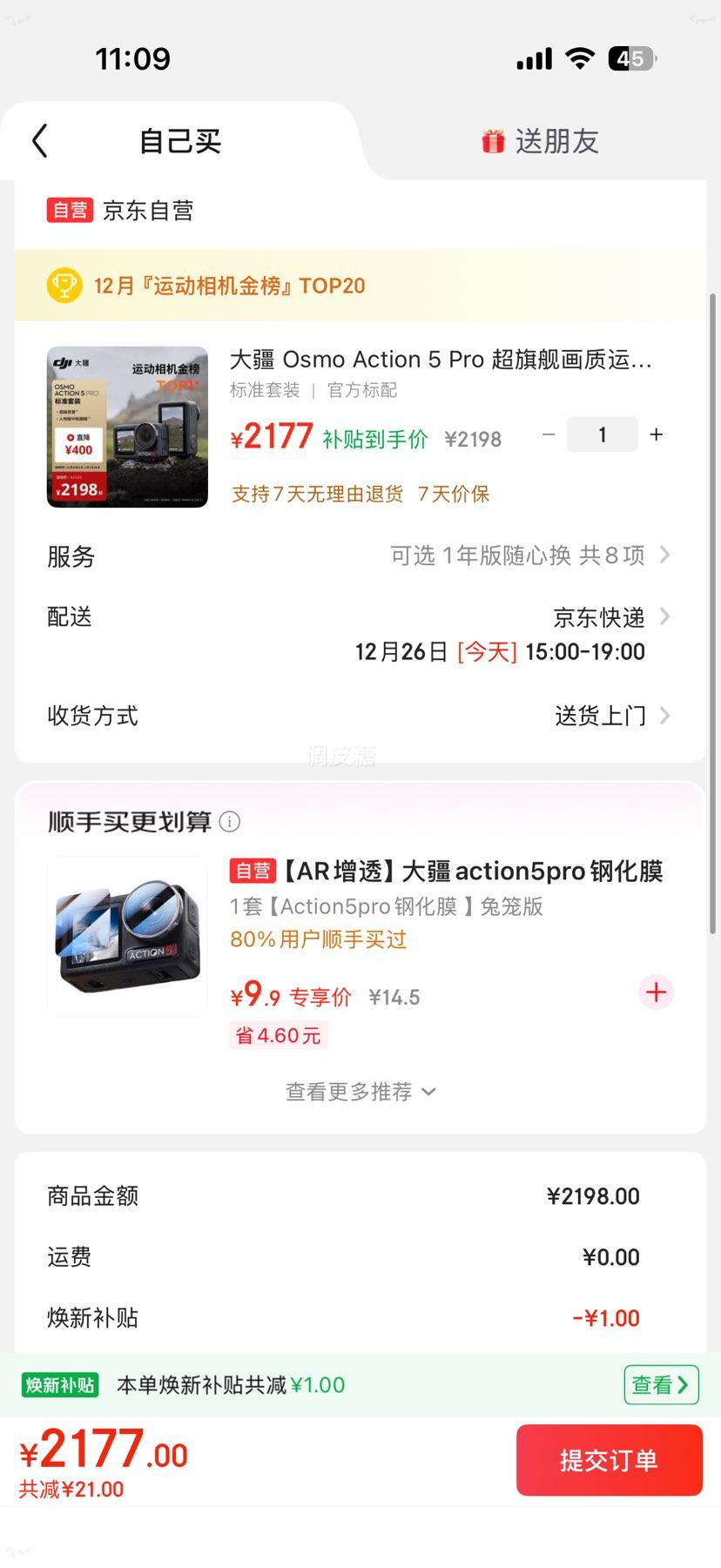Click the red plus icon to add the 钢化膜
The width and height of the screenshot is (721, 1568).
coord(656,993)
